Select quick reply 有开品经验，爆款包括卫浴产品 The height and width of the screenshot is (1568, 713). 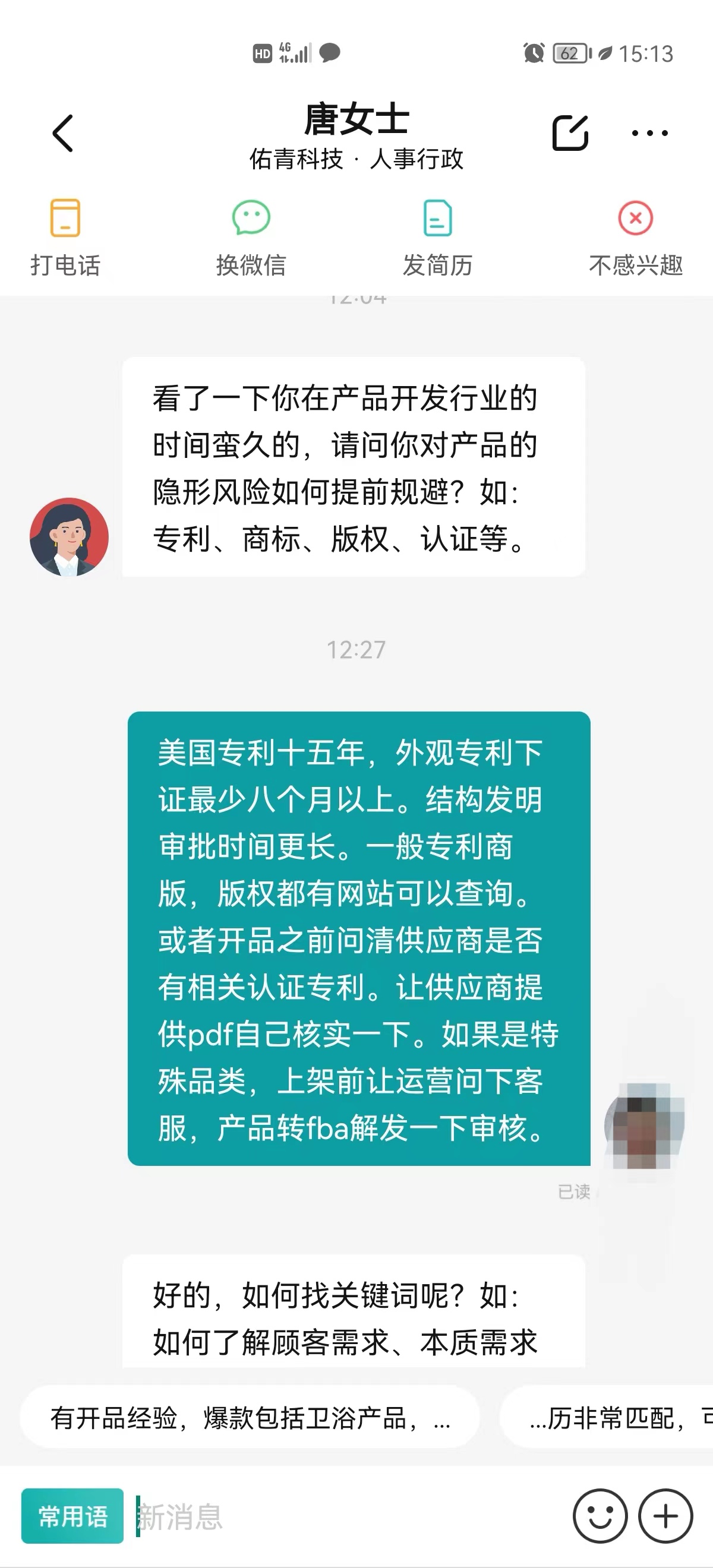click(250, 1418)
